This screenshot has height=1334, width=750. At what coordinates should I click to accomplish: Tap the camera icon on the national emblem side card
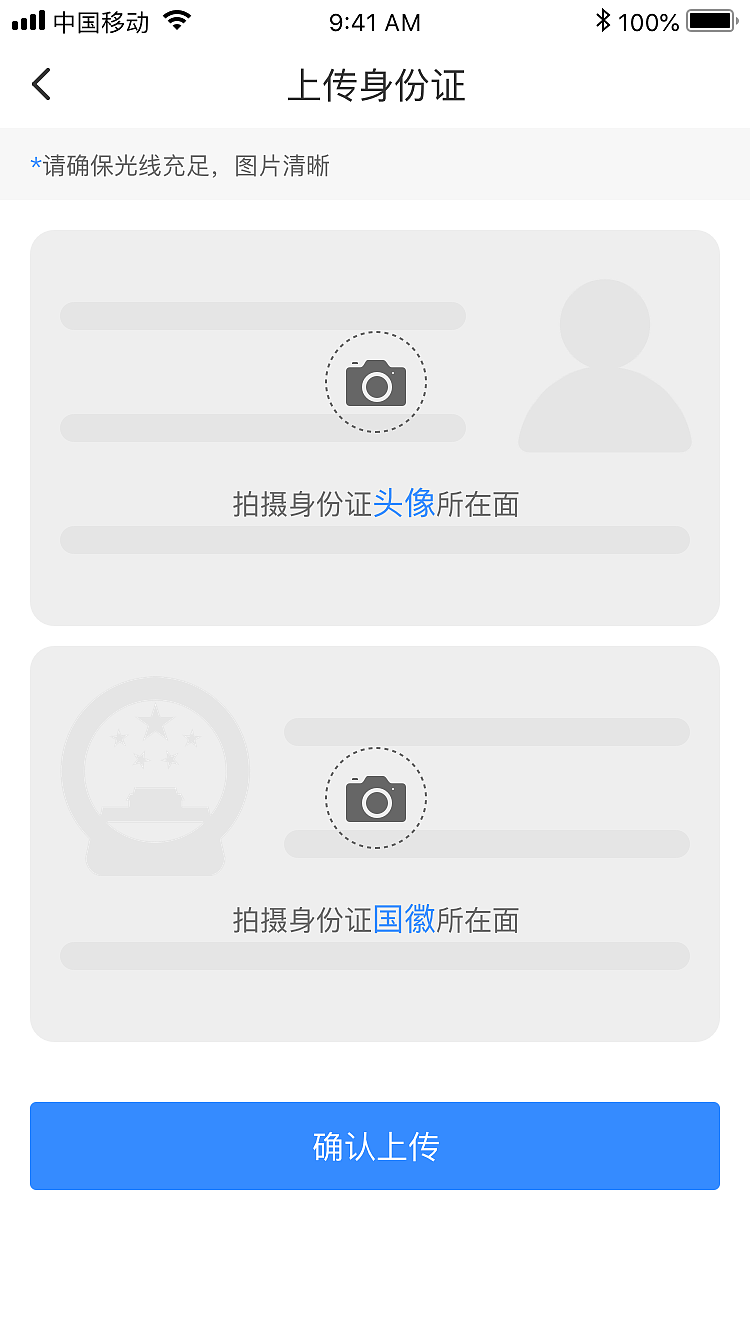[x=375, y=797]
